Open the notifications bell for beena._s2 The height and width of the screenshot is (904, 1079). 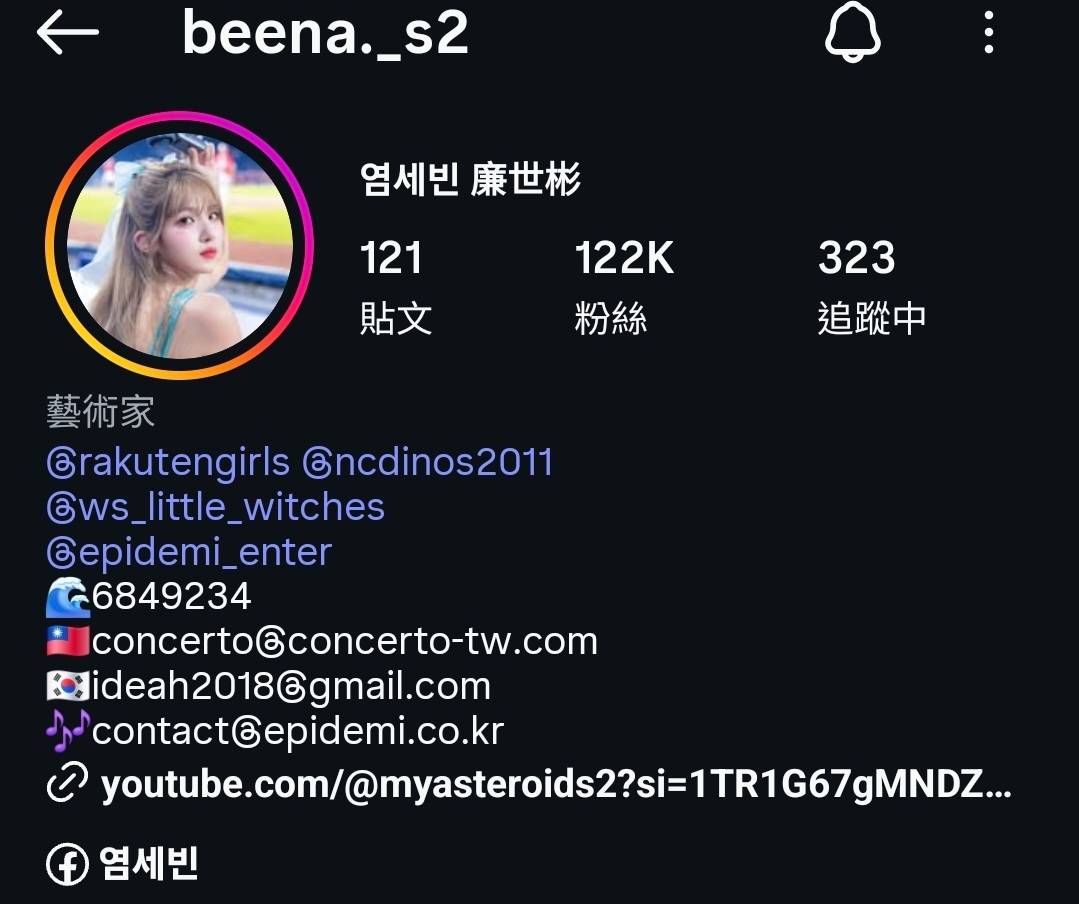point(852,34)
